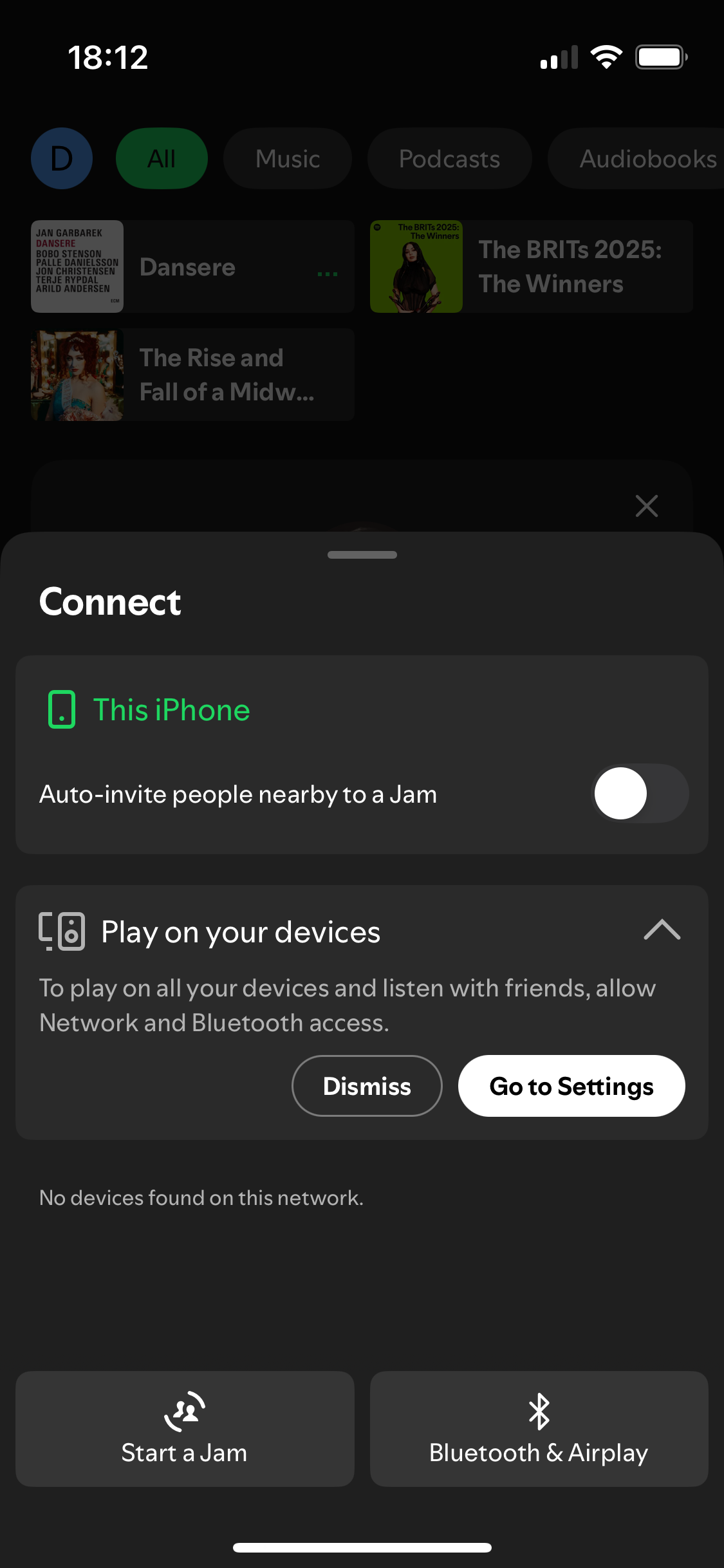Image resolution: width=724 pixels, height=1568 pixels.
Task: Open Bluetooth & Airplay options
Action: 539,1428
